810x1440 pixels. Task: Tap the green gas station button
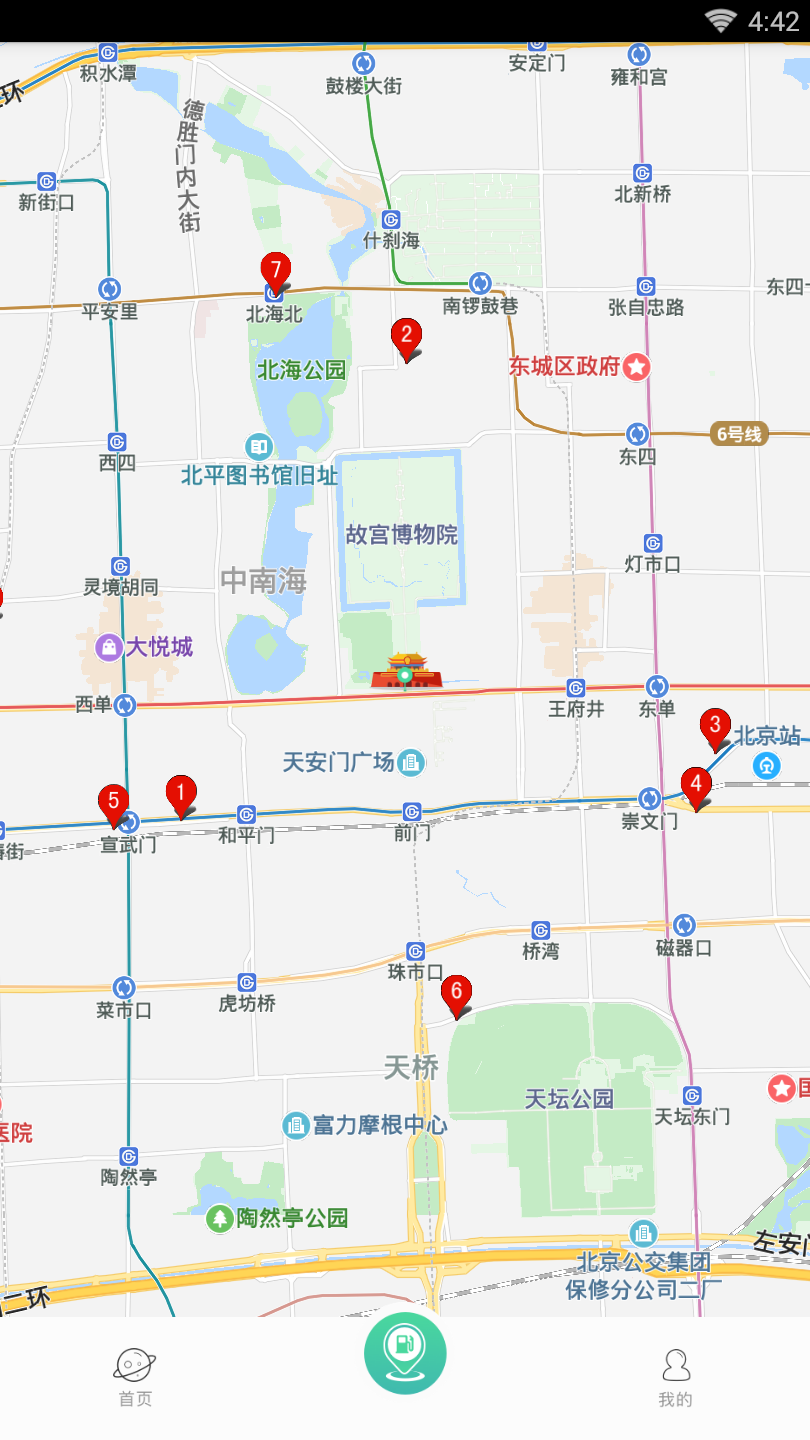(405, 1352)
